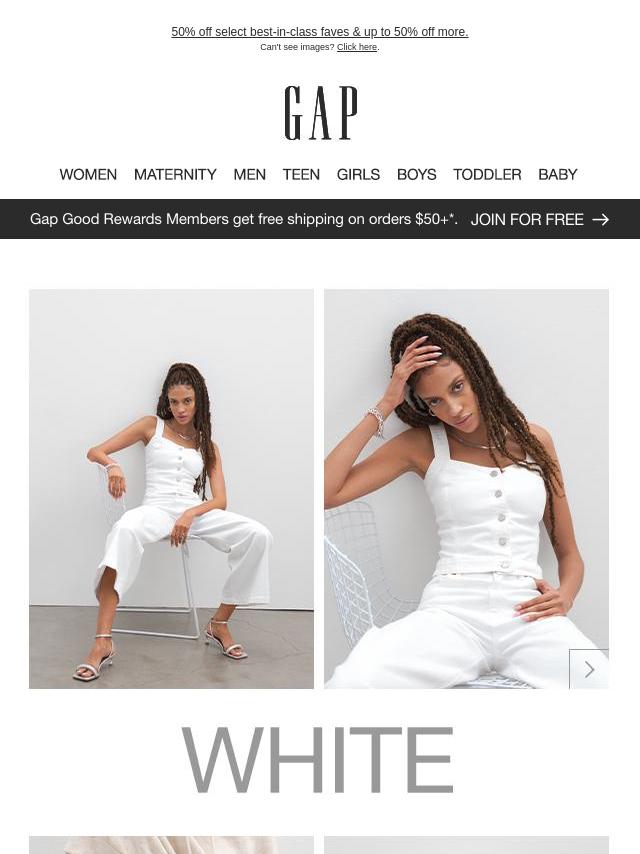The height and width of the screenshot is (854, 640).
Task: Open the Women category
Action: coord(88,174)
